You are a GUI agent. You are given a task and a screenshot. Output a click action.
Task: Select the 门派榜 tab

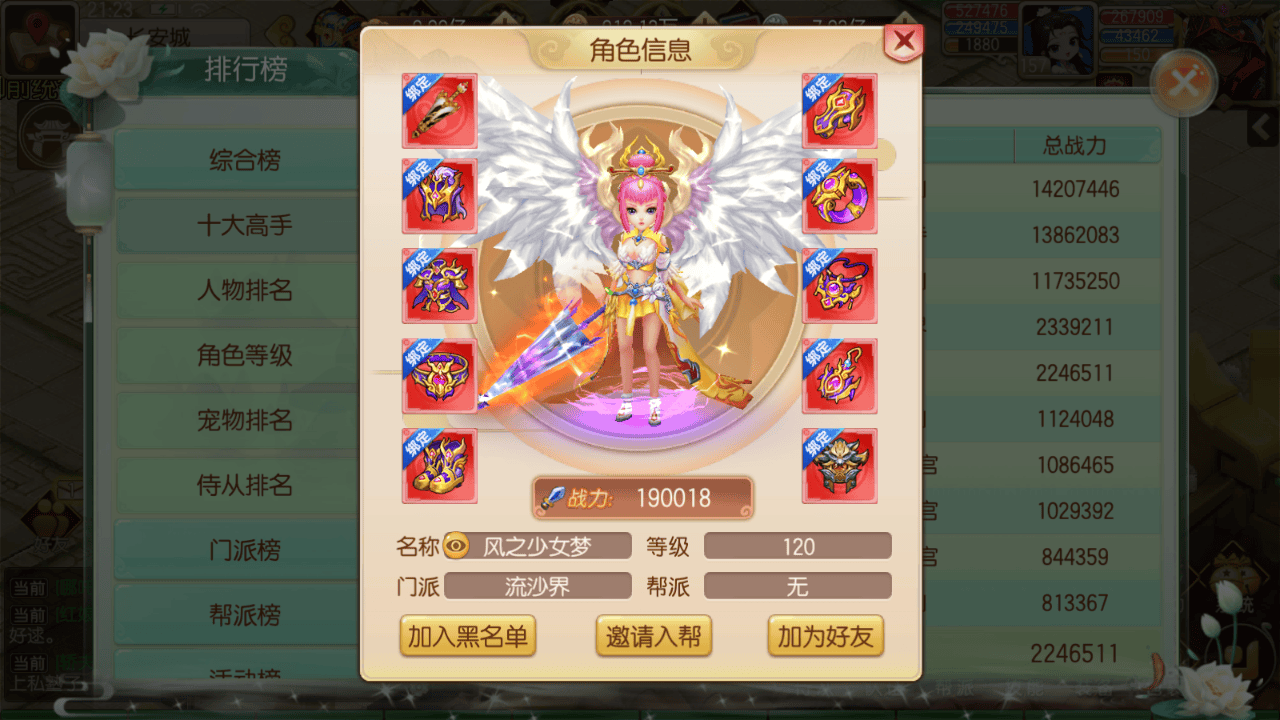(x=244, y=550)
